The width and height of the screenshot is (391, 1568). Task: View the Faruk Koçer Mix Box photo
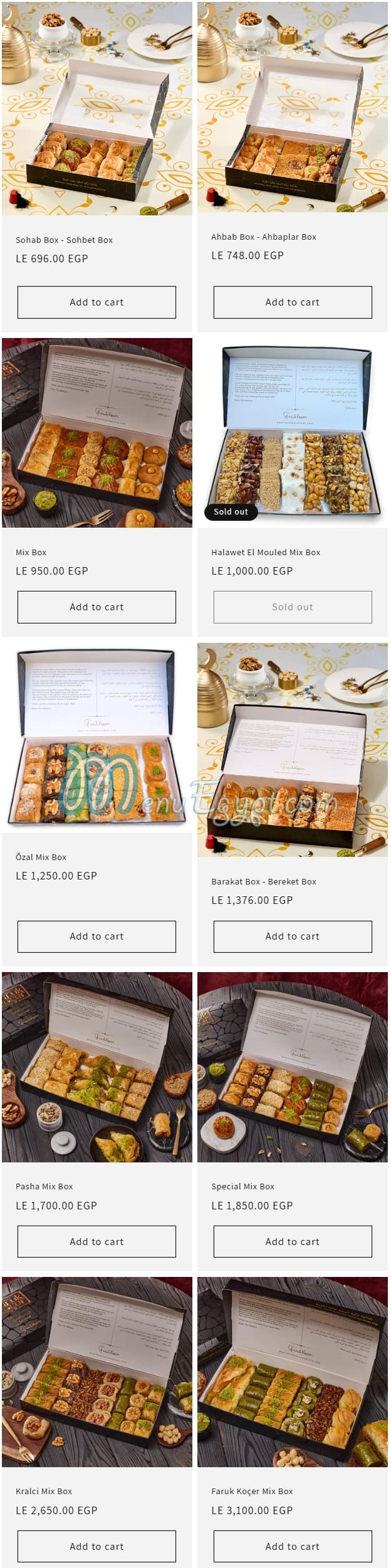click(x=293, y=1371)
